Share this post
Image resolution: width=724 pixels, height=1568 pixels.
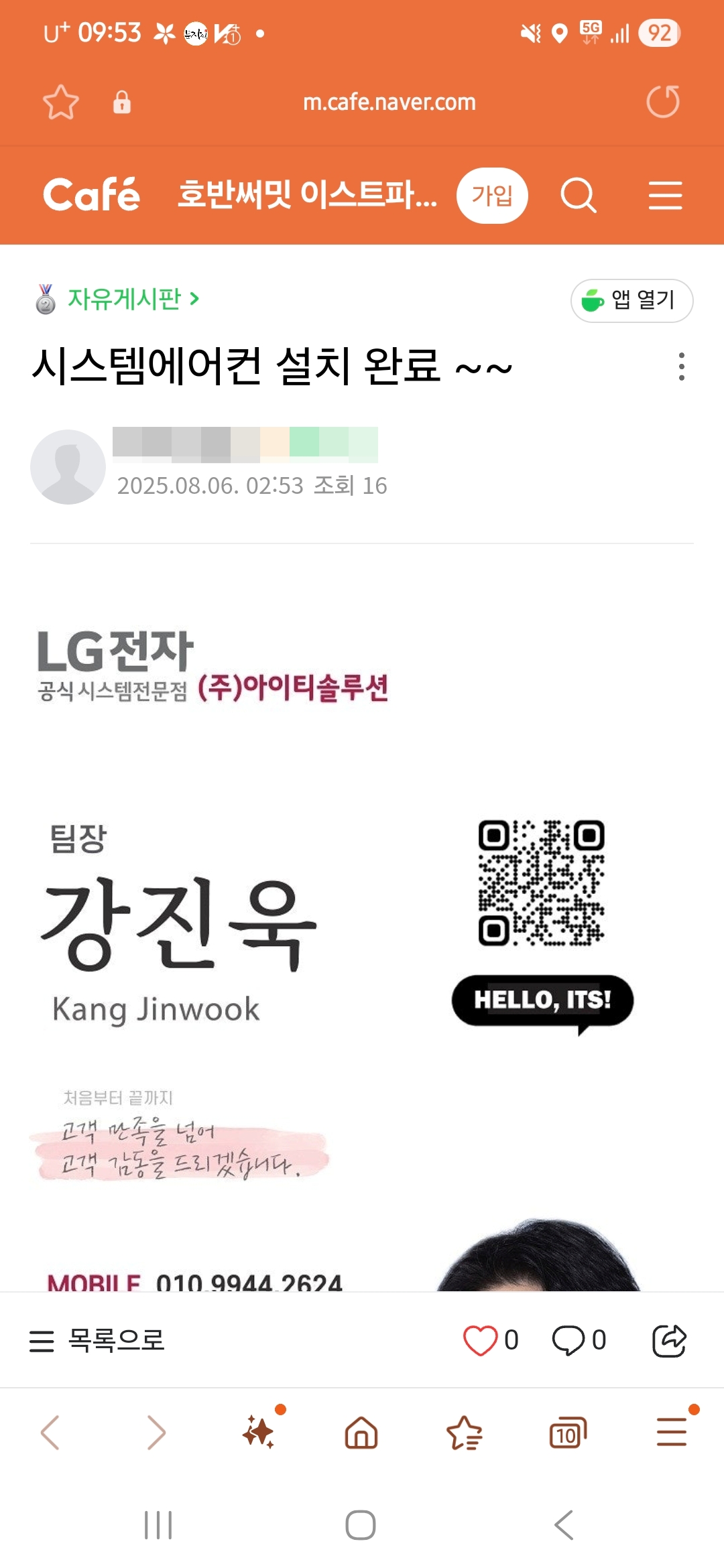(x=669, y=1340)
